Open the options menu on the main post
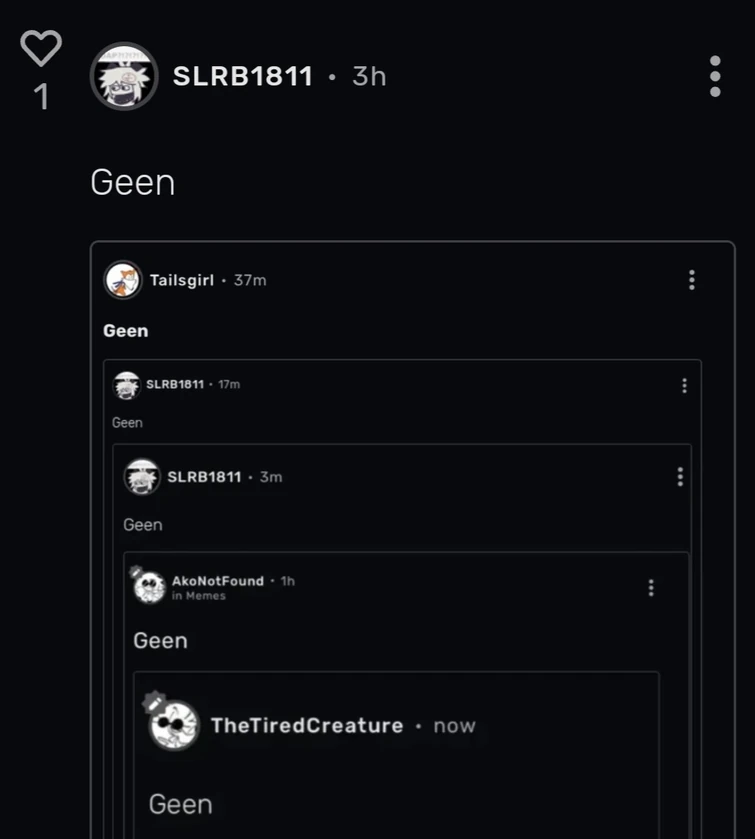The image size is (755, 839). [714, 76]
